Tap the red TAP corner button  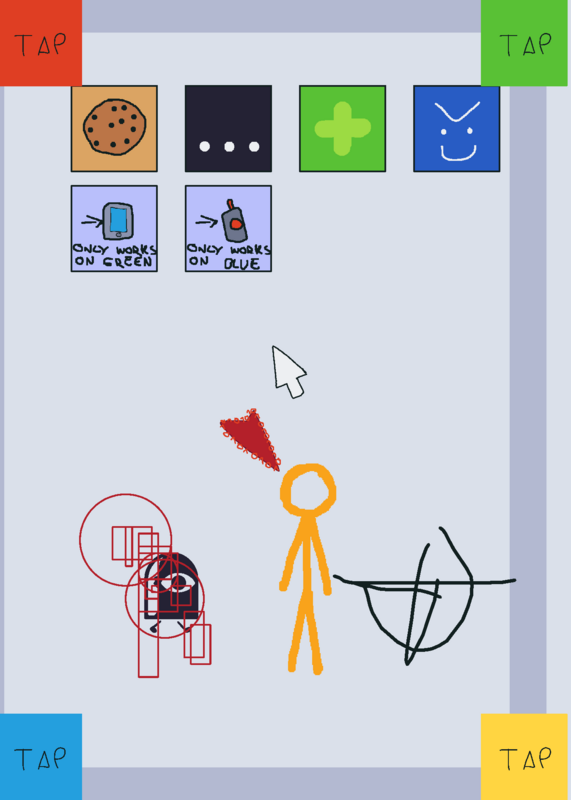point(41,43)
